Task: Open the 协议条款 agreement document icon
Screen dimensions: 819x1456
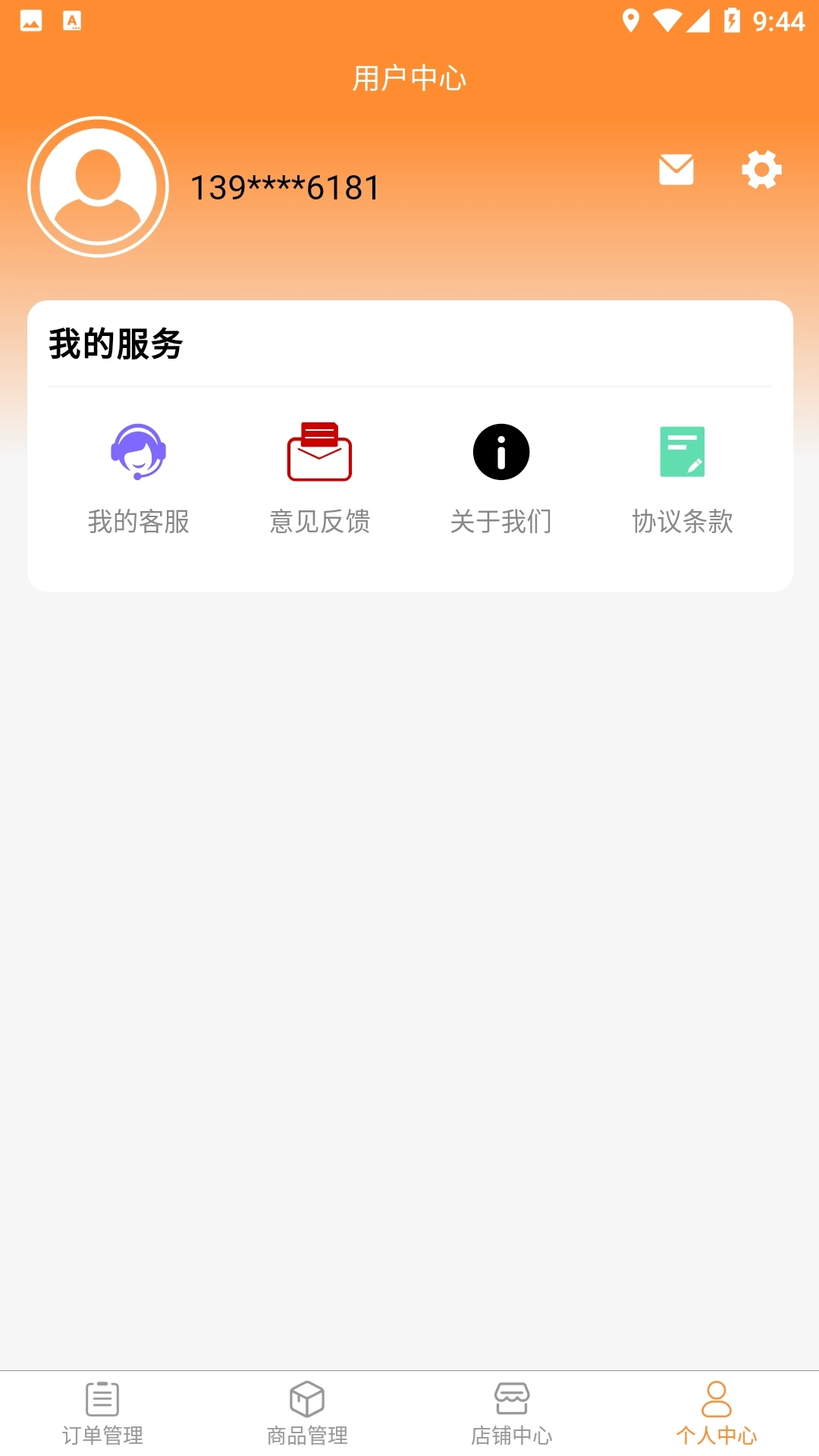Action: [682, 451]
